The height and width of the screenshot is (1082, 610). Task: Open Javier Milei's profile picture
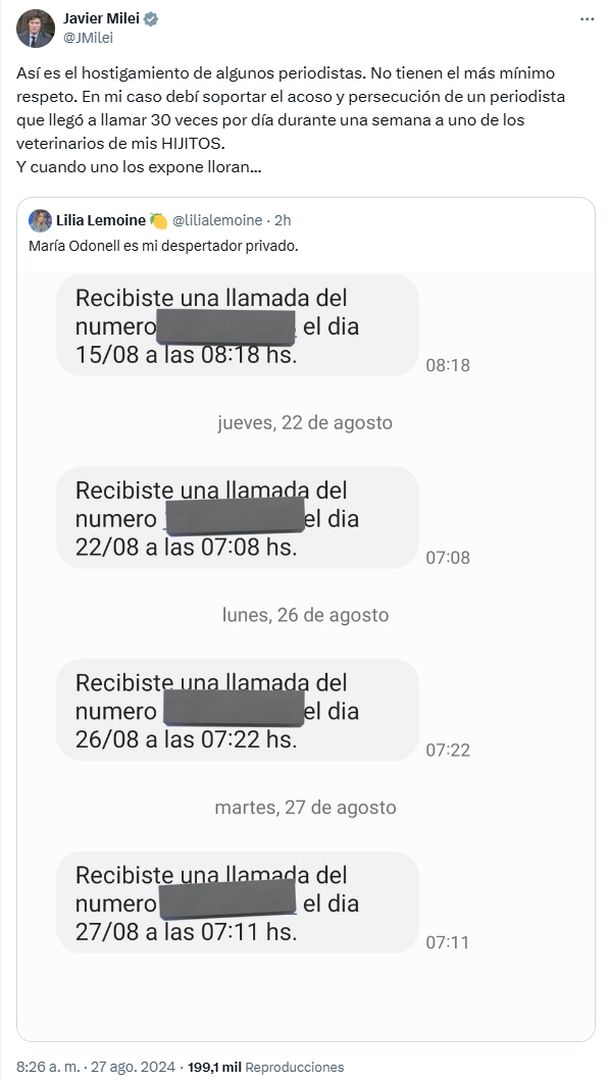[x=35, y=28]
